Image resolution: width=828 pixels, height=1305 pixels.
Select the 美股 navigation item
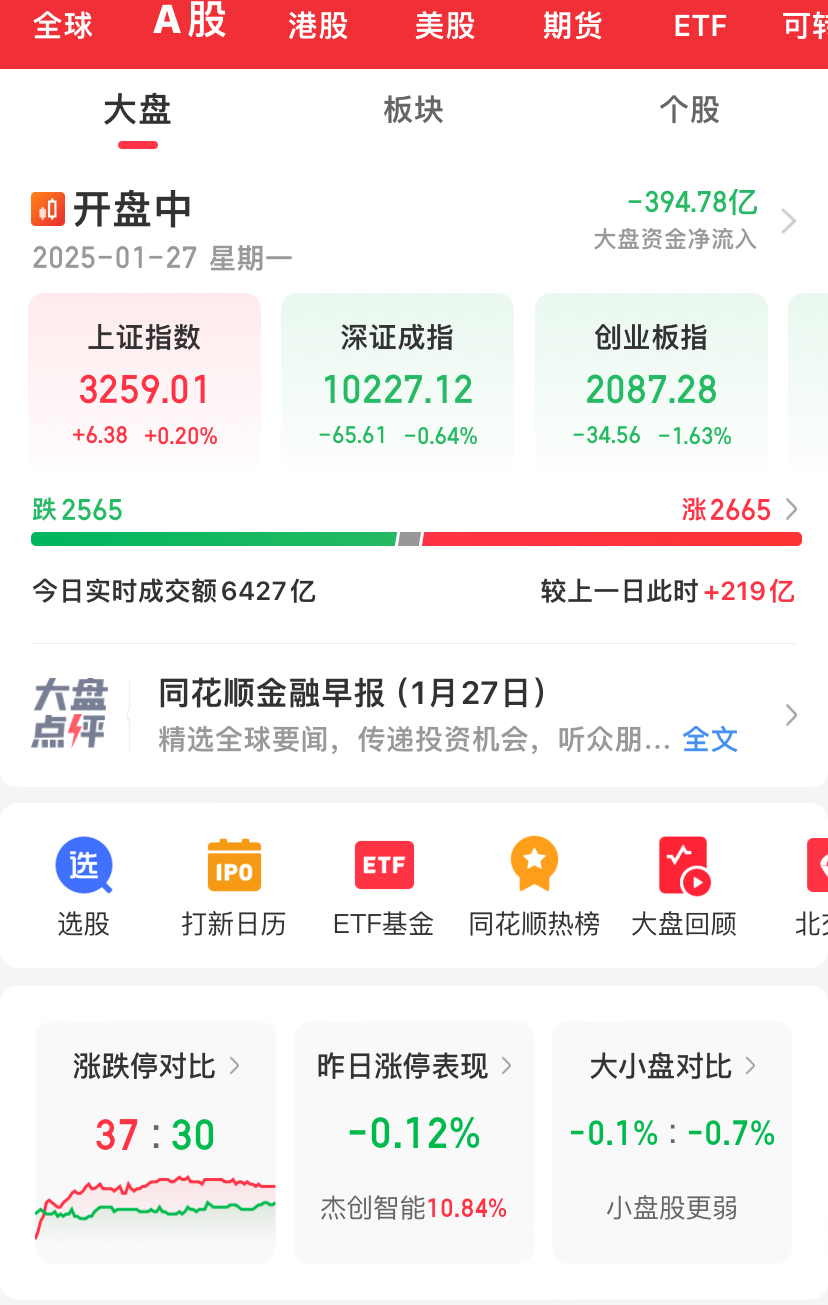[444, 27]
